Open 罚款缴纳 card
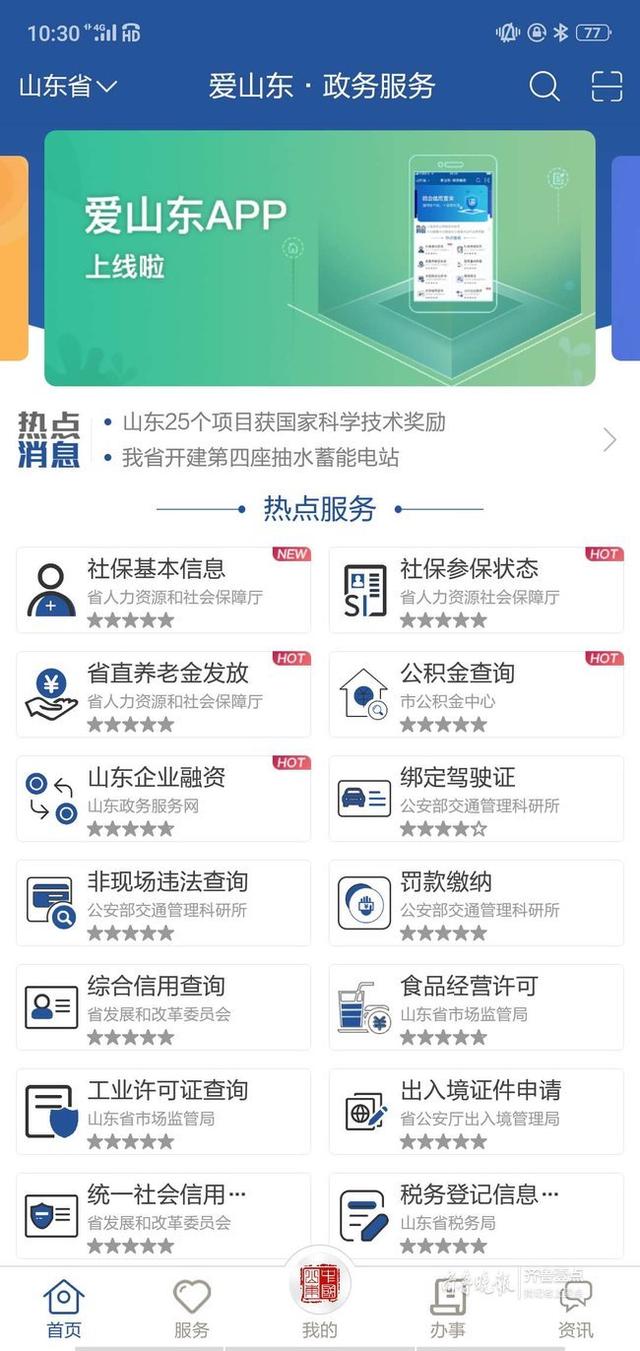640x1351 pixels. click(476, 902)
